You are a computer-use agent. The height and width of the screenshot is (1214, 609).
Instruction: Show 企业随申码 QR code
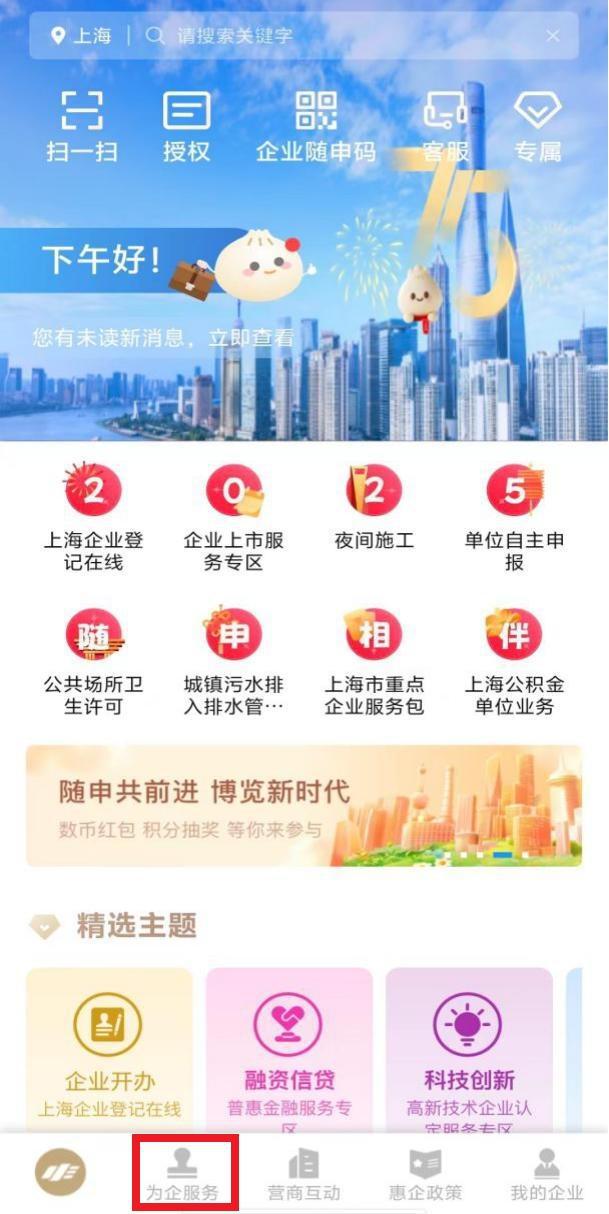point(316,126)
